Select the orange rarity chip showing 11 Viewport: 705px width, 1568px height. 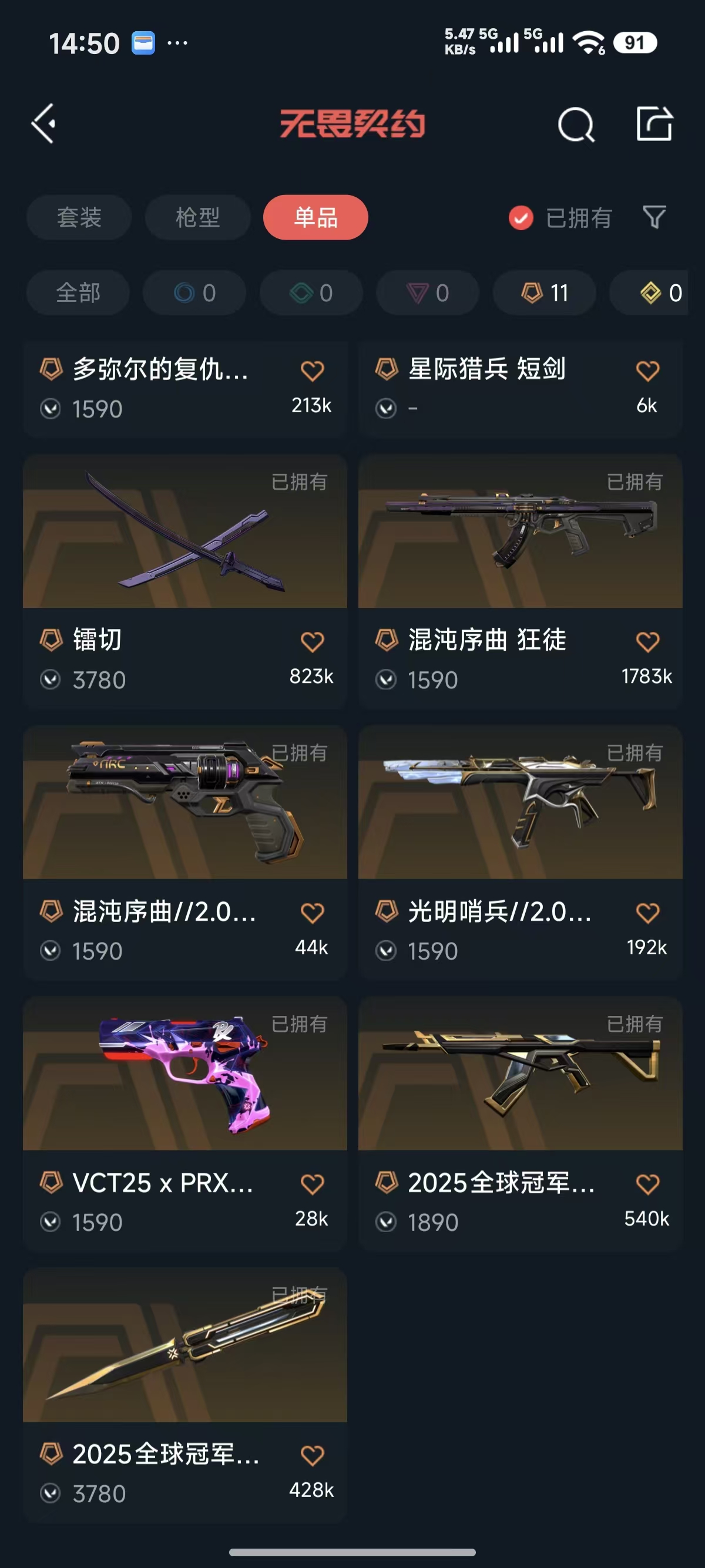(x=544, y=293)
